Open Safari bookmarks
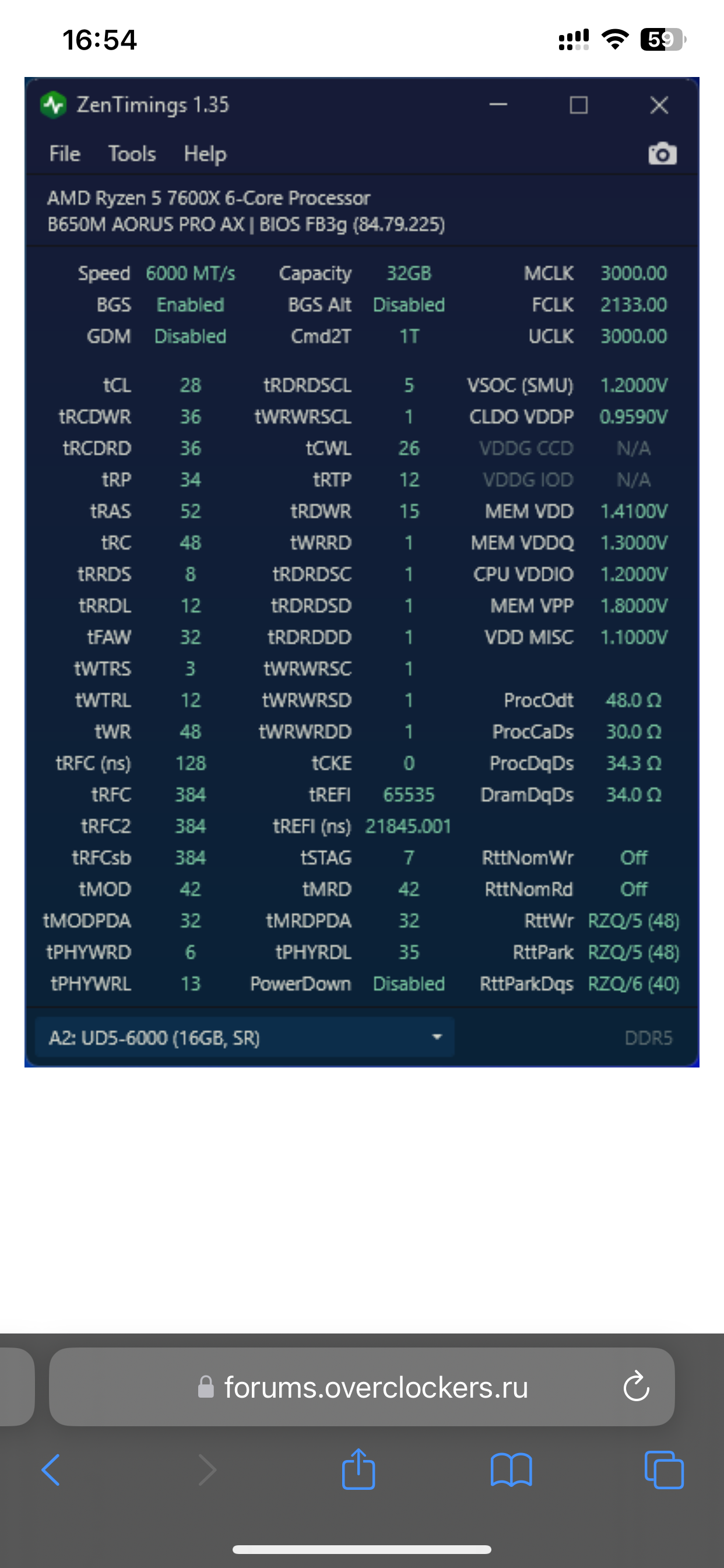724x1568 pixels. pyautogui.click(x=511, y=1471)
